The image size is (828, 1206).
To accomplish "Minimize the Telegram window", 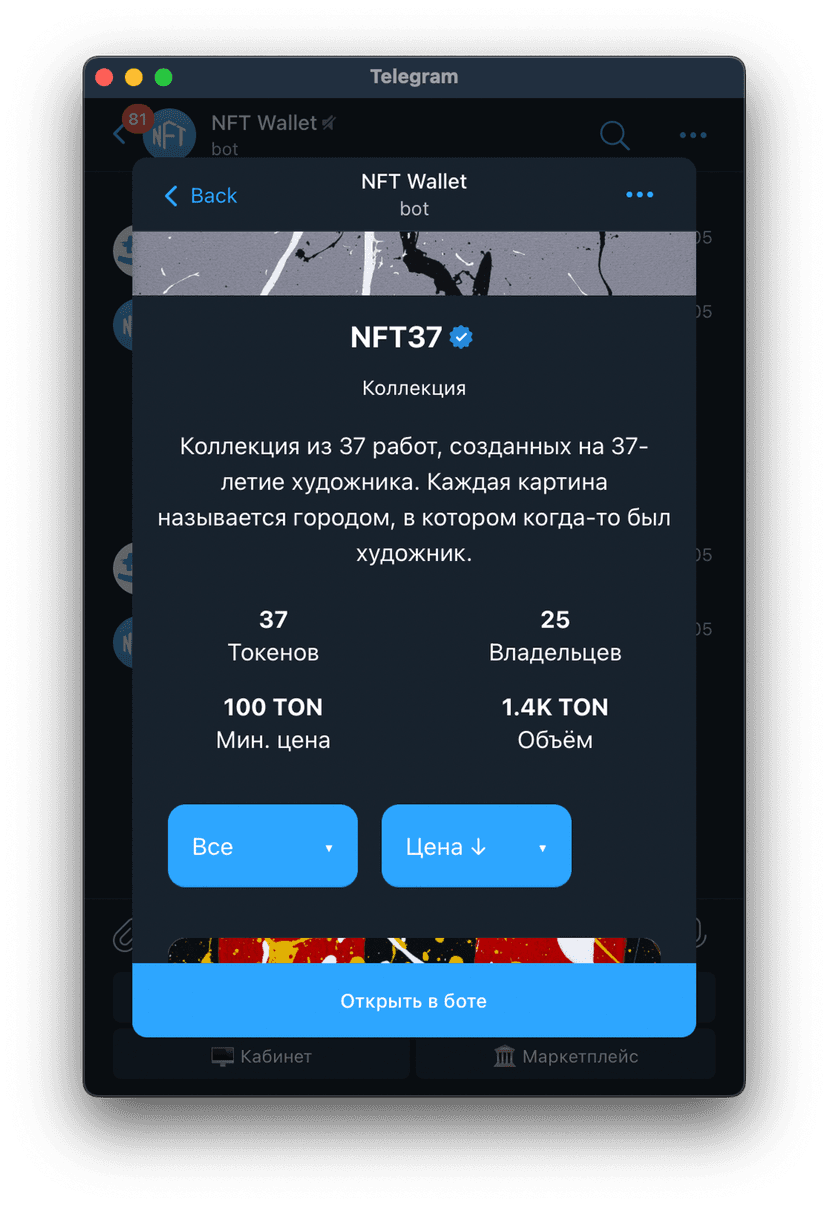I will [x=133, y=77].
